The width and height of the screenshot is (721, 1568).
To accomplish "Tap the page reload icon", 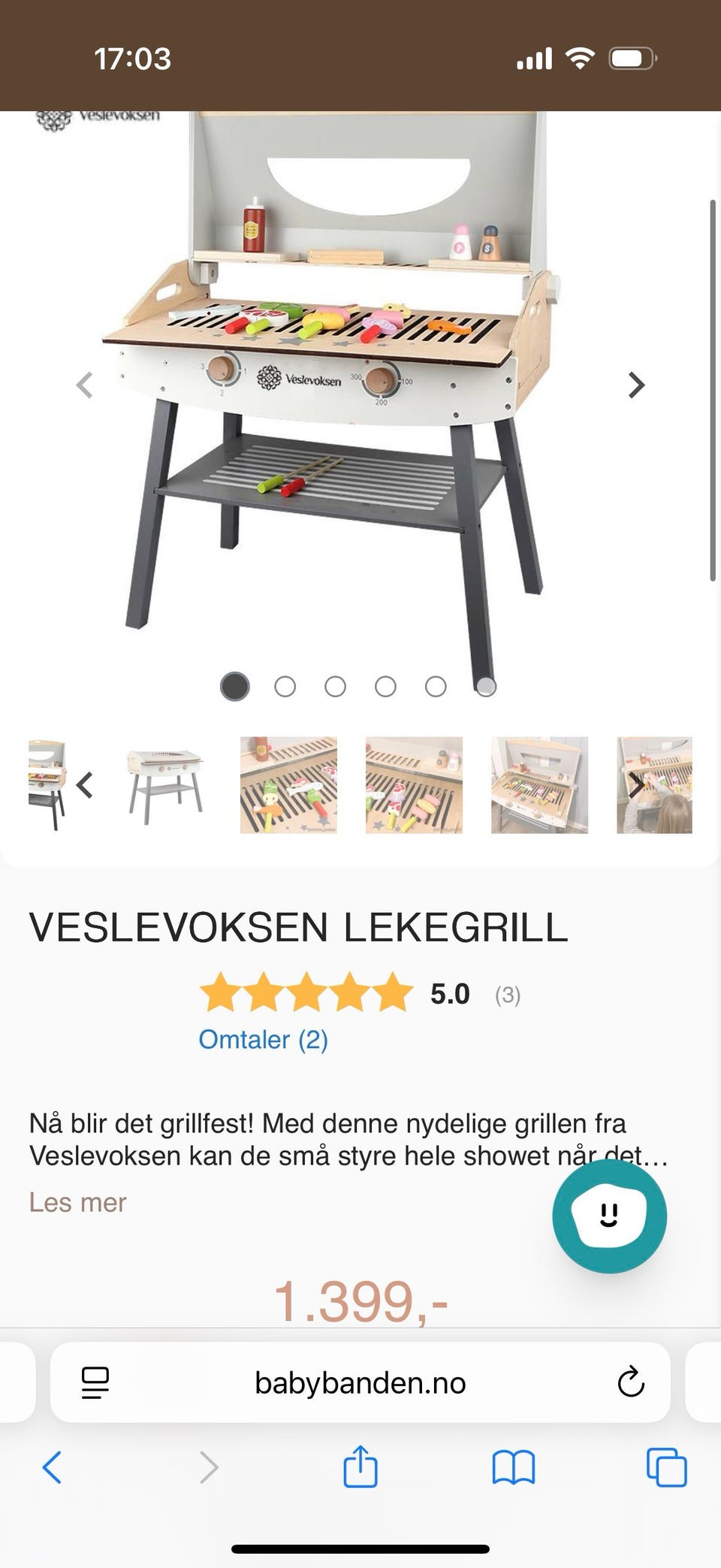I will pyautogui.click(x=631, y=1382).
